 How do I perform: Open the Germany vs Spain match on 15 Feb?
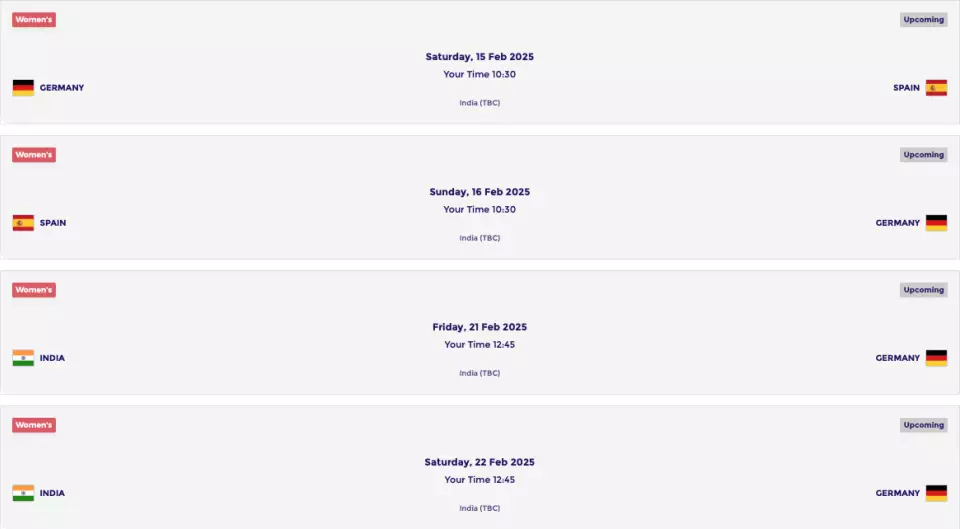click(x=480, y=57)
